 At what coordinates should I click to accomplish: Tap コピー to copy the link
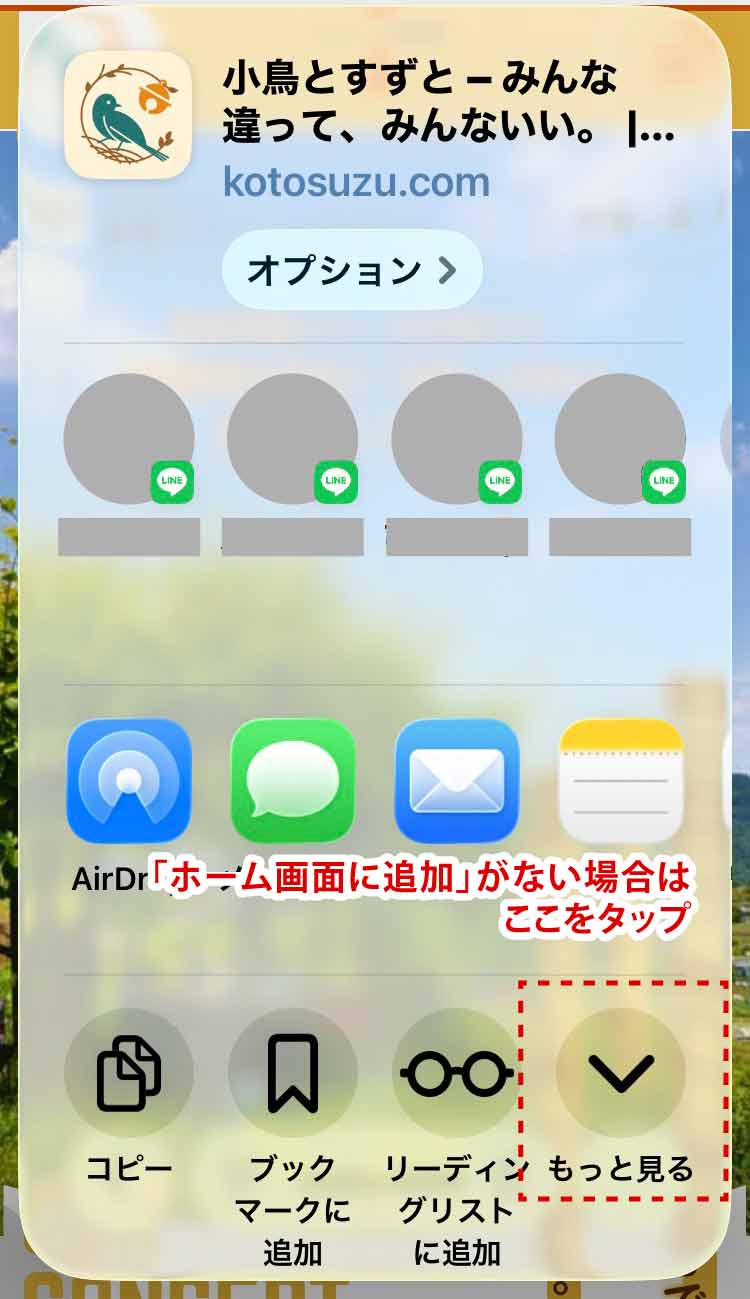point(129,1074)
